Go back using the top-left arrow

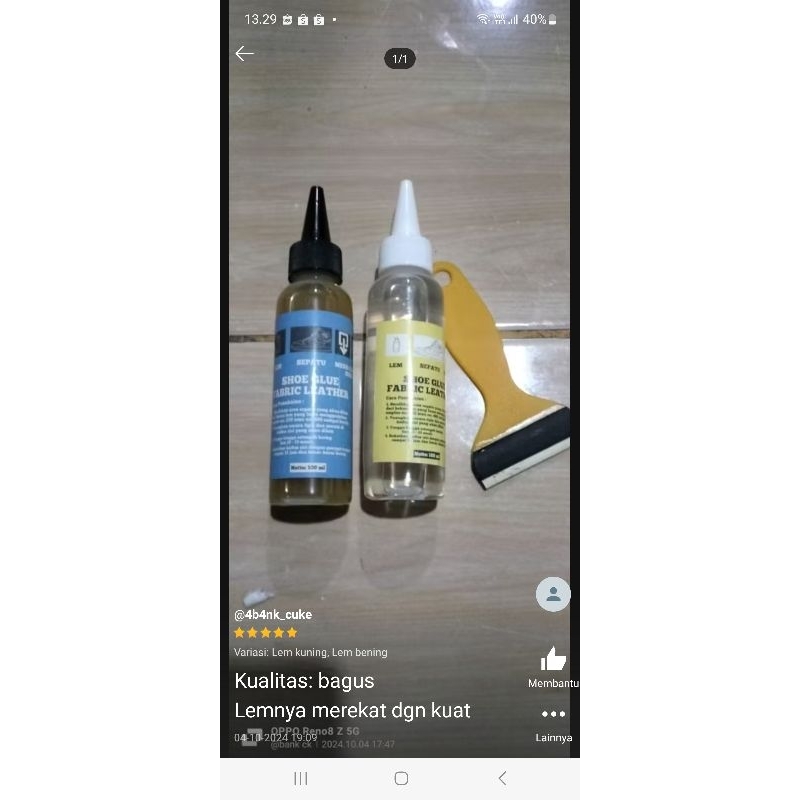coord(245,54)
